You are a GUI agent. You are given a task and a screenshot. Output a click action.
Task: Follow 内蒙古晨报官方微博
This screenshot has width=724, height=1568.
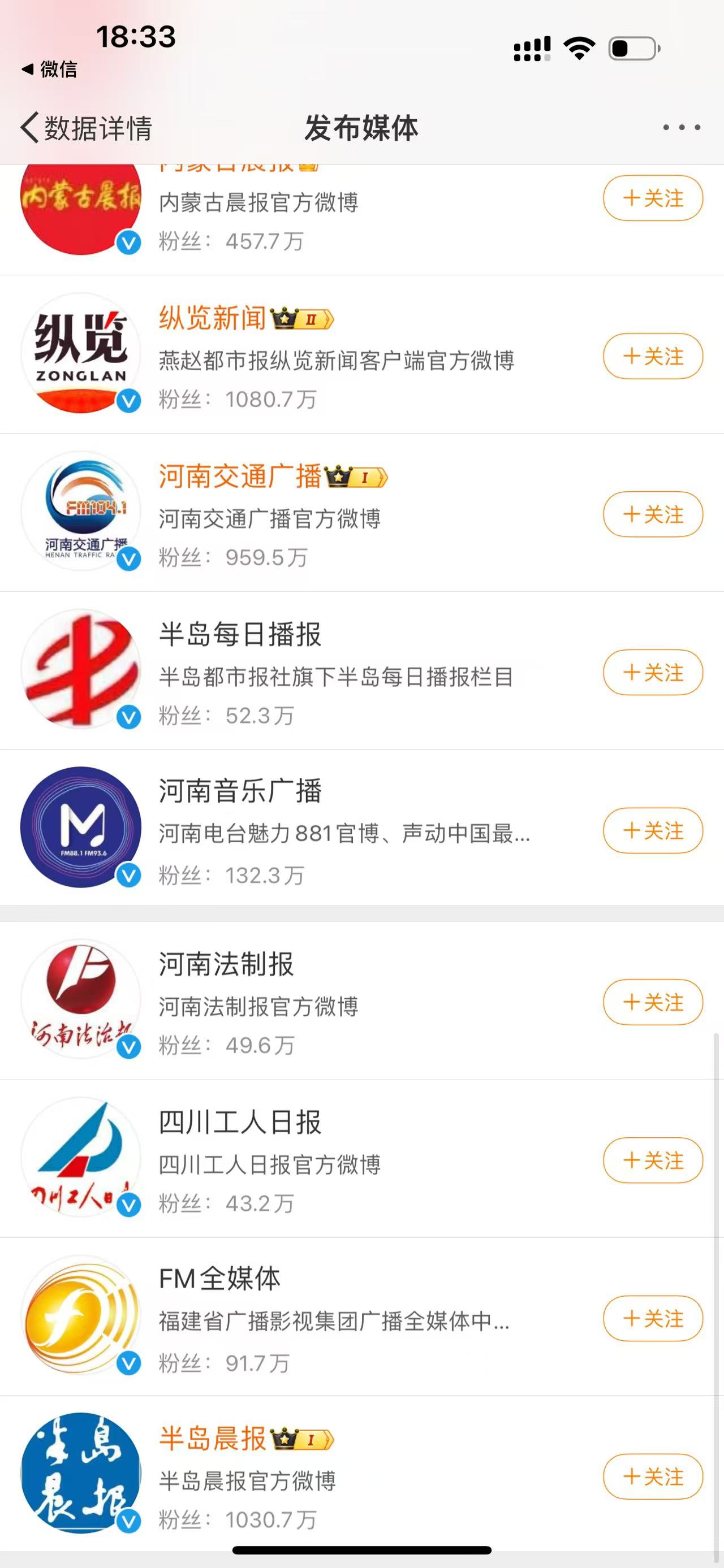(653, 198)
